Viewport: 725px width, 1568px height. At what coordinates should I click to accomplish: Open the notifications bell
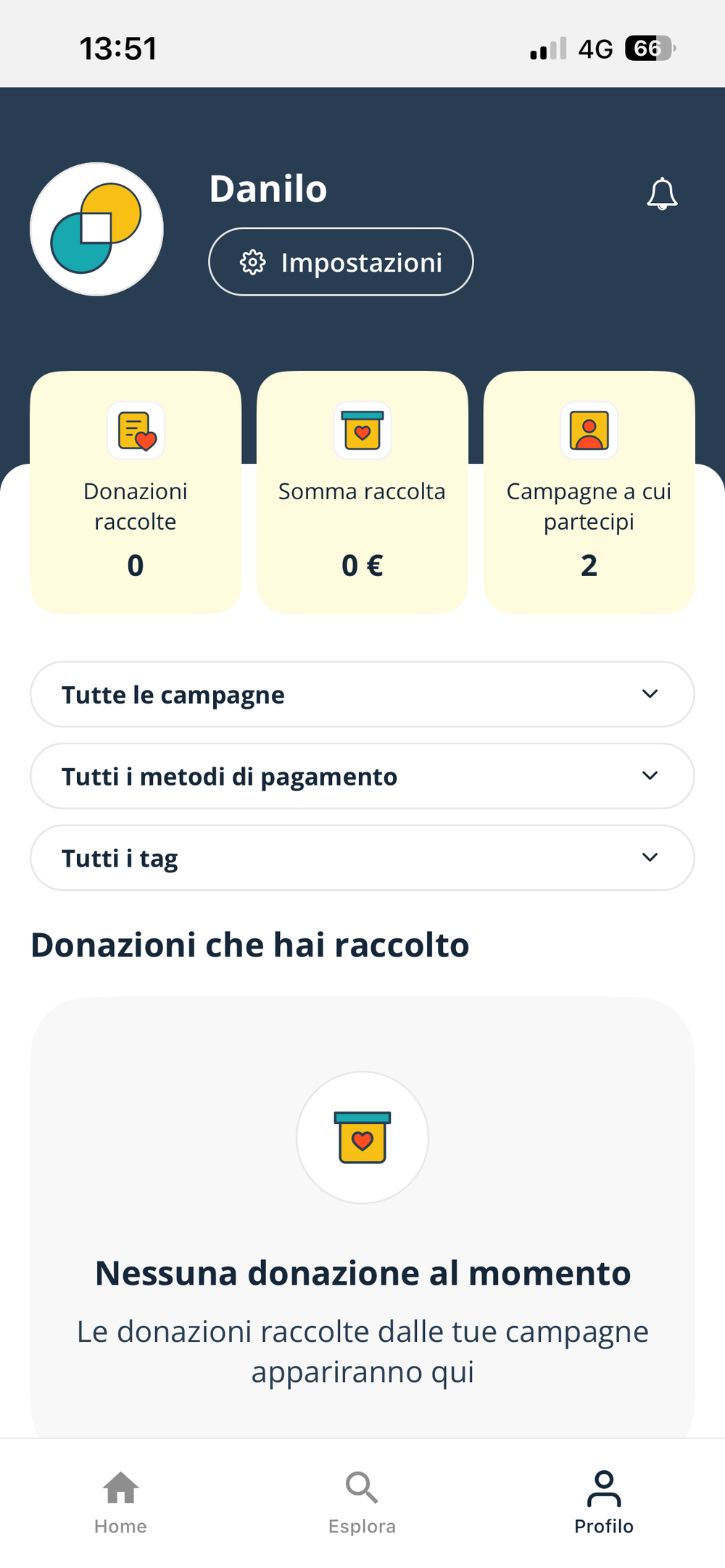[662, 193]
